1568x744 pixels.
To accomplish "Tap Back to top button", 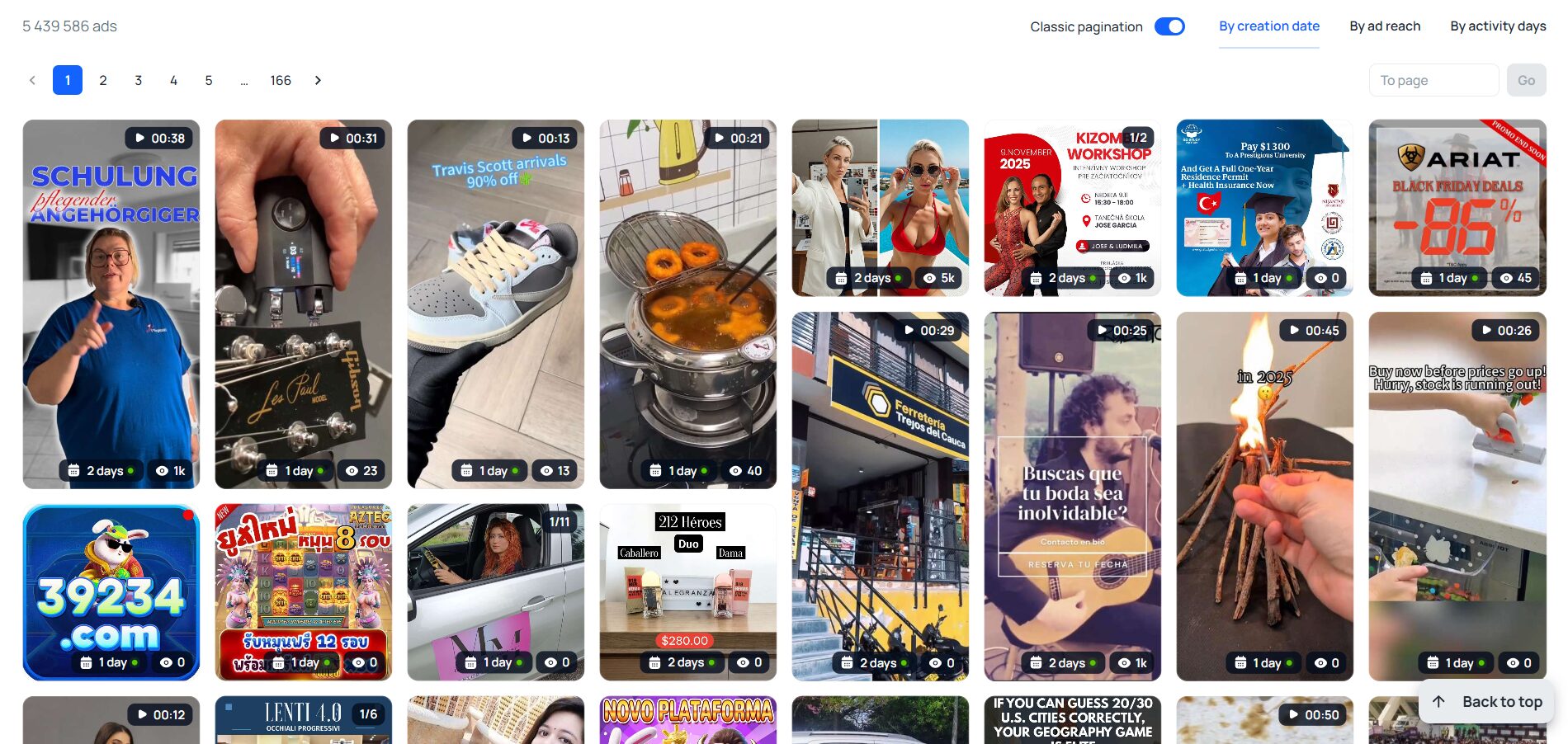I will pyautogui.click(x=1489, y=702).
